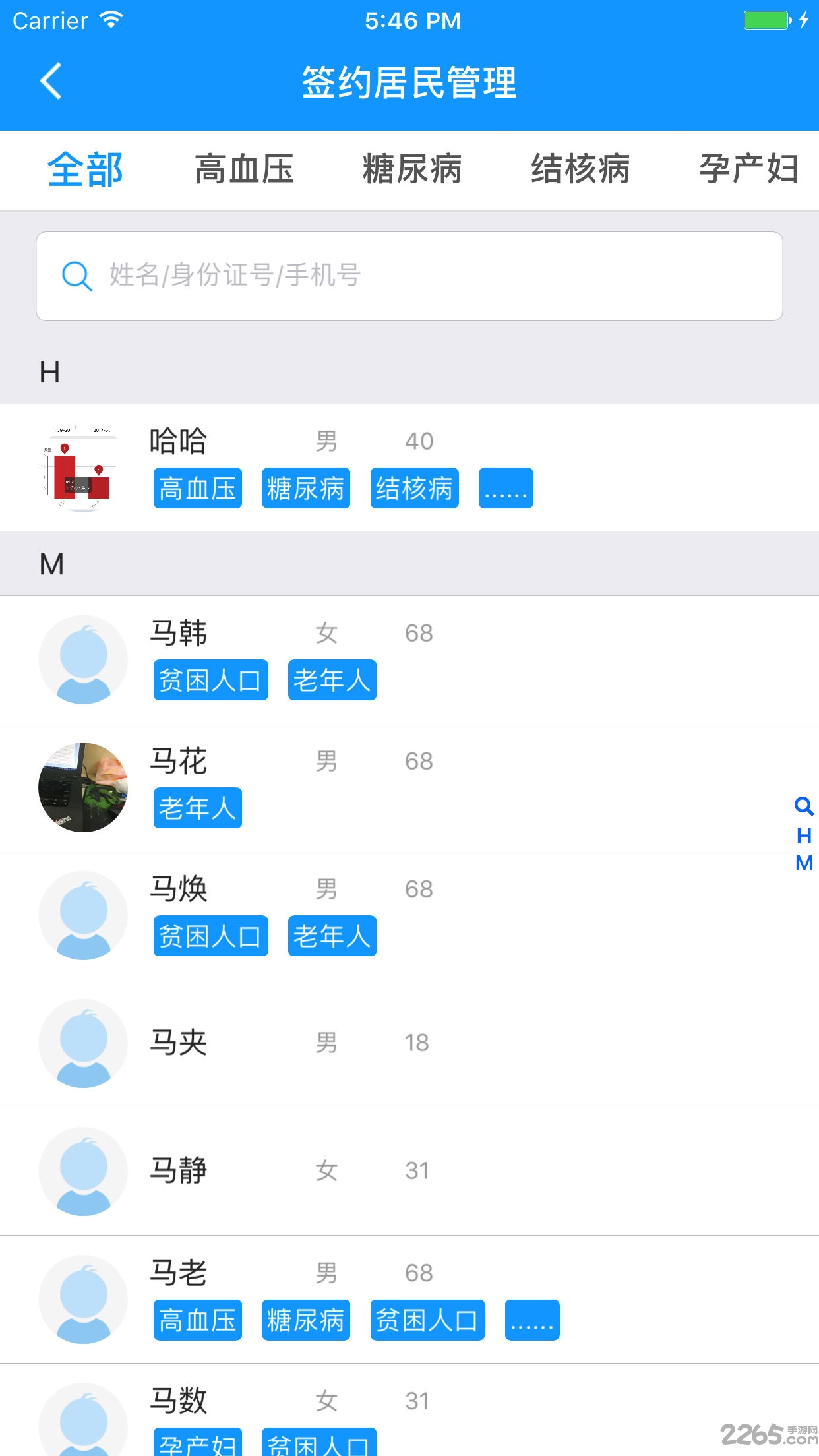Select the 全部 tab
The height and width of the screenshot is (1456, 819).
[x=85, y=169]
